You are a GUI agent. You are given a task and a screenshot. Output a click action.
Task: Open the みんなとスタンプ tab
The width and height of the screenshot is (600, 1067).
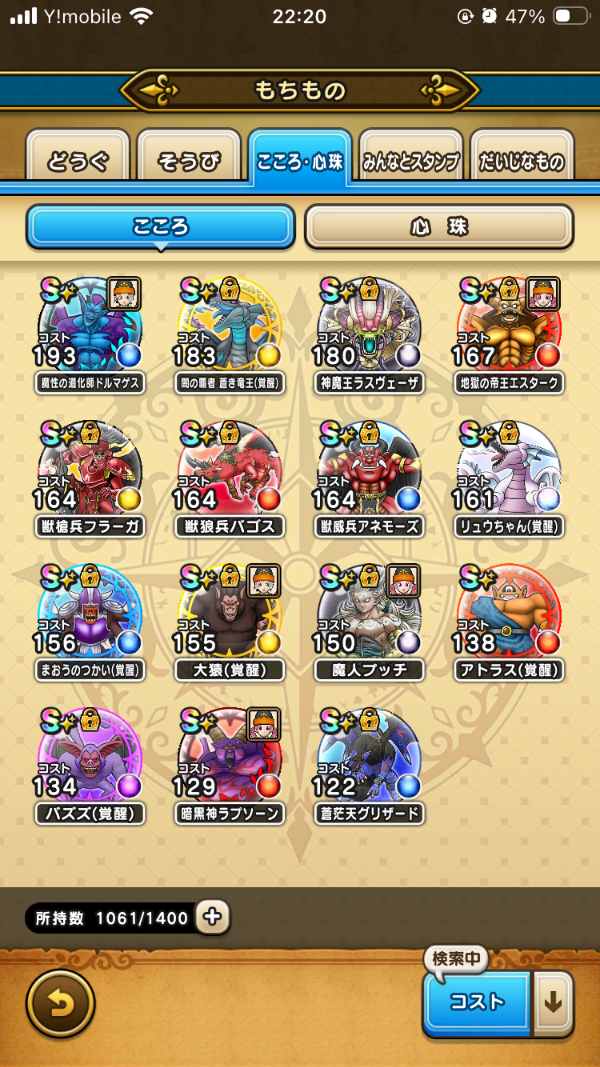click(x=411, y=161)
